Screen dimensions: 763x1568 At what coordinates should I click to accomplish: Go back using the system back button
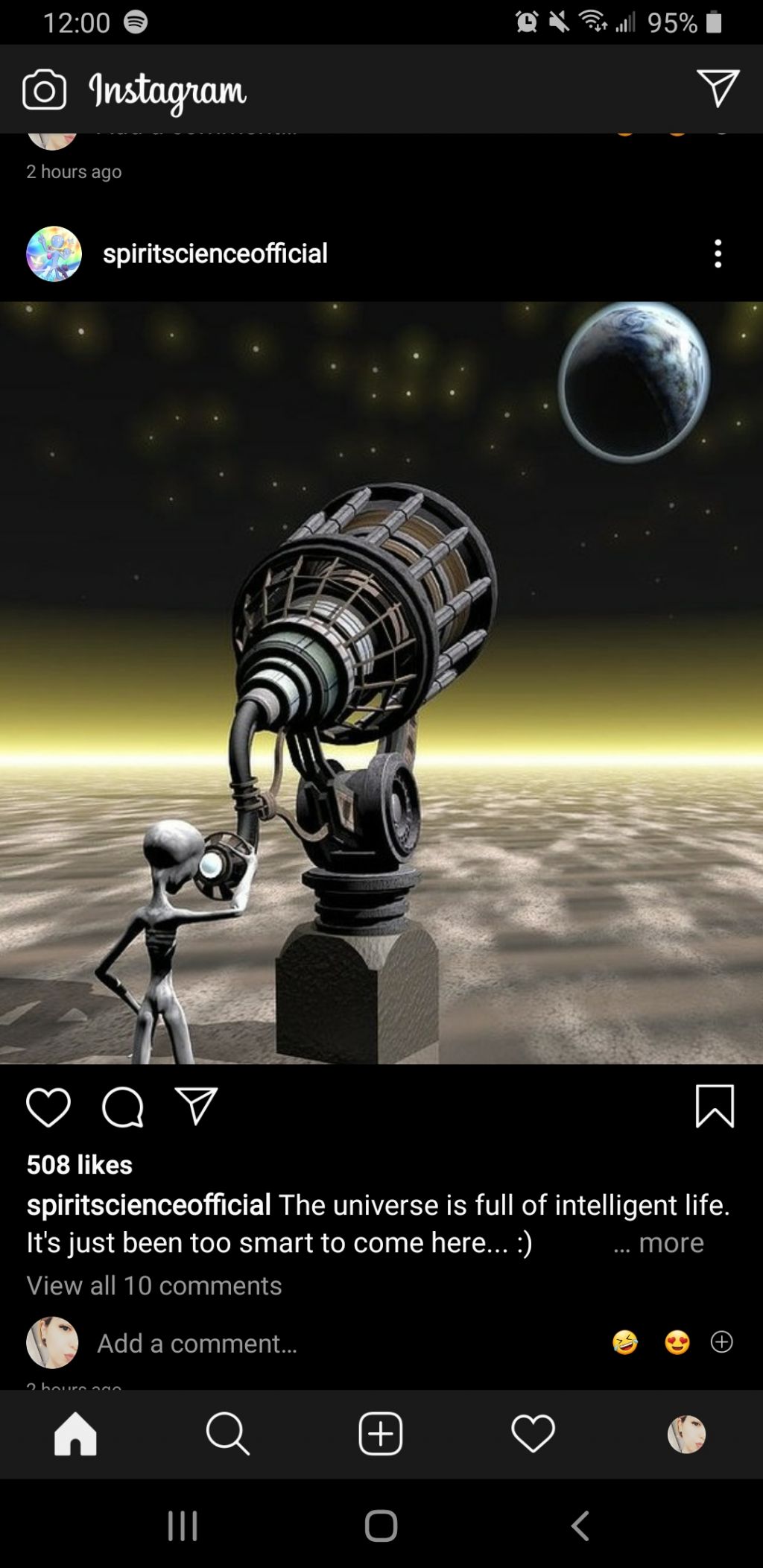click(x=580, y=1526)
